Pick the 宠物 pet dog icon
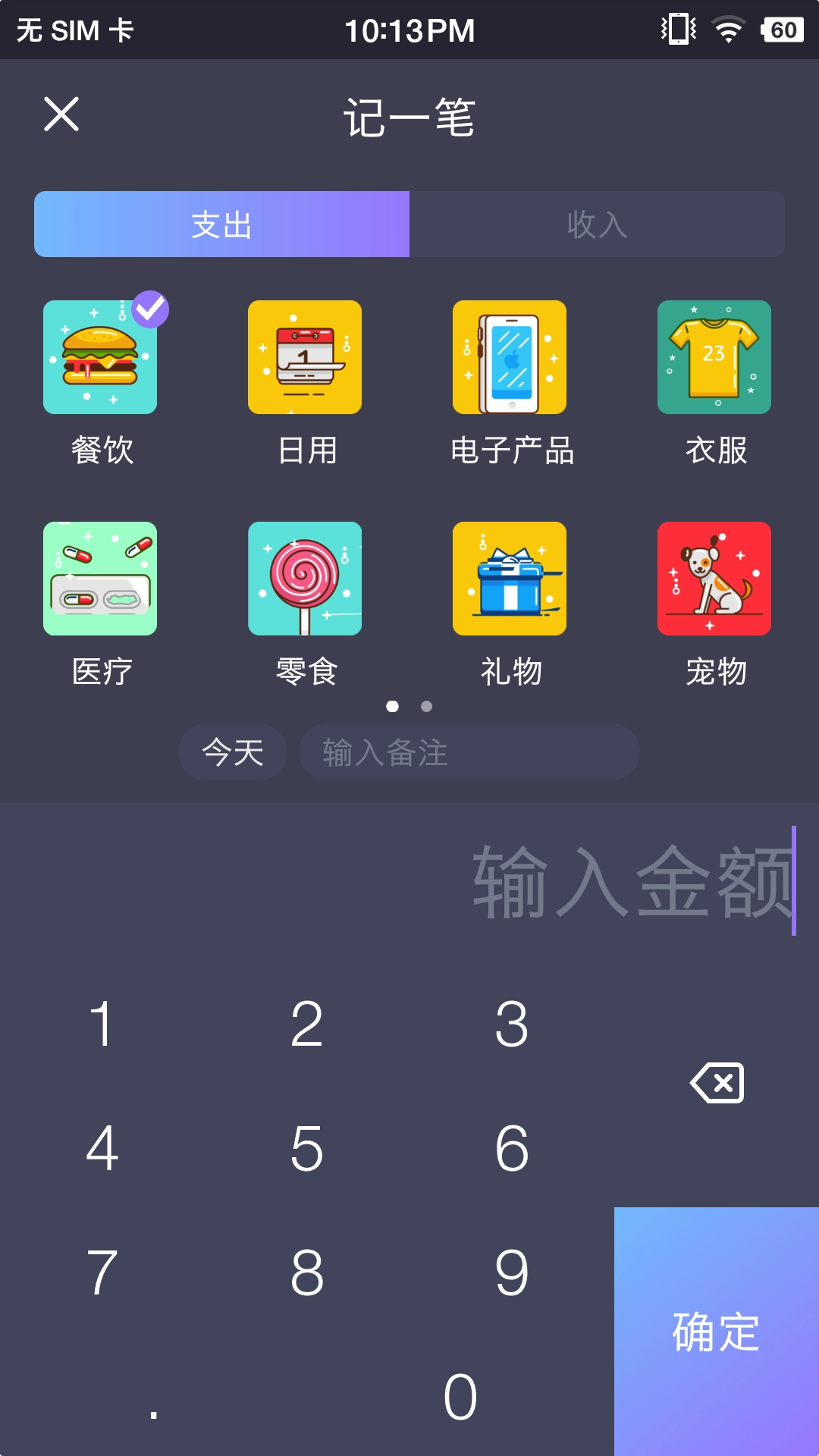Viewport: 819px width, 1456px height. 714,579
